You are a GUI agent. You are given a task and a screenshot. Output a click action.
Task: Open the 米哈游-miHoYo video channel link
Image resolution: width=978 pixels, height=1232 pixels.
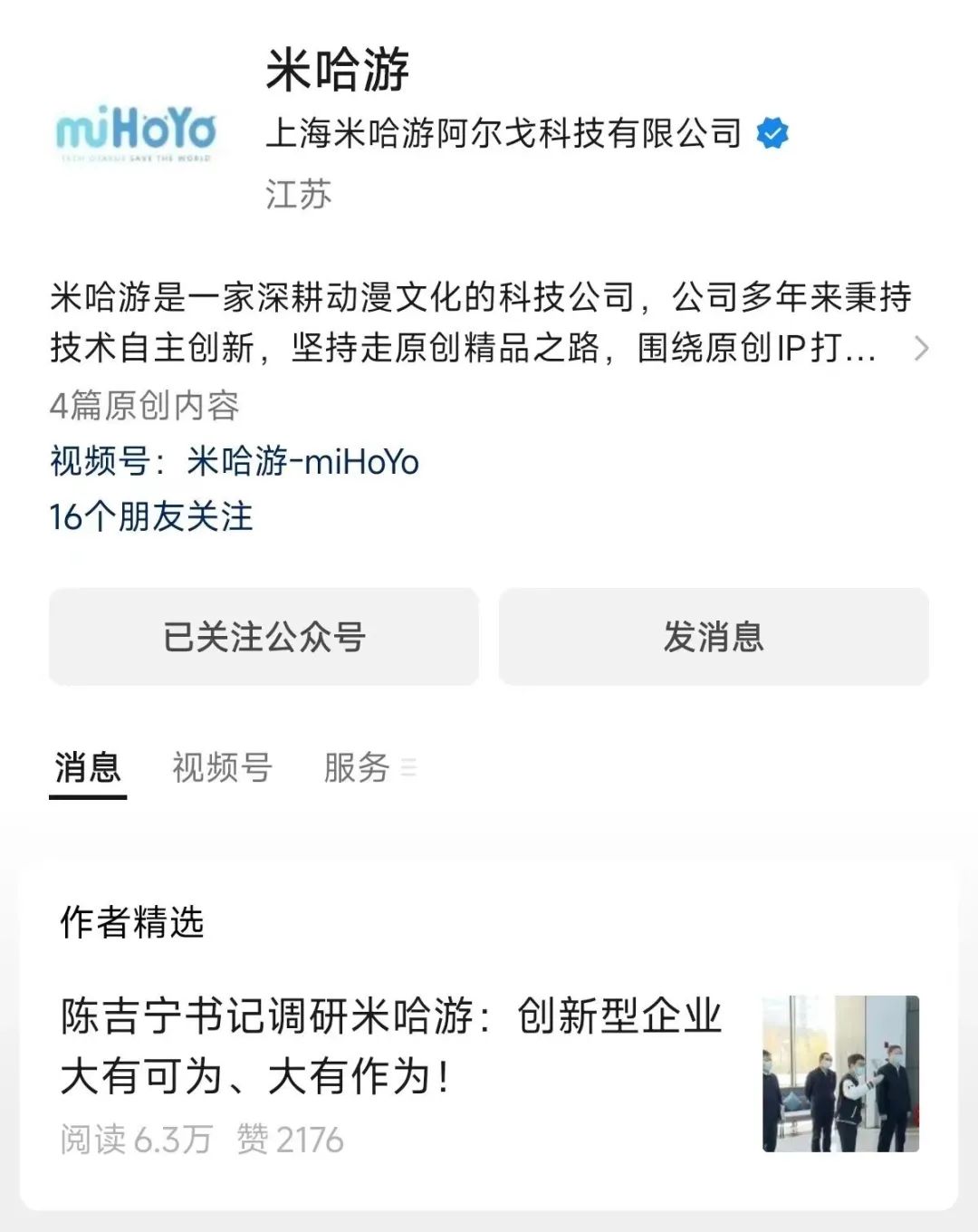[x=302, y=462]
